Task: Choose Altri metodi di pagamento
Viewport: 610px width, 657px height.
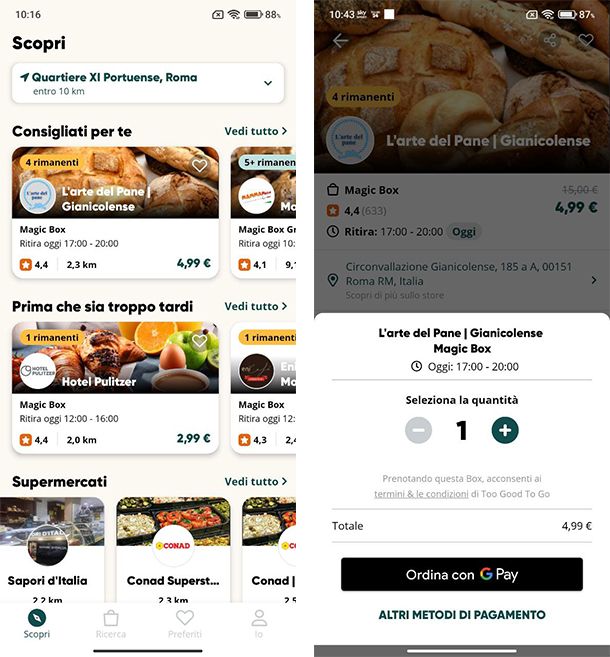Action: pos(461,615)
